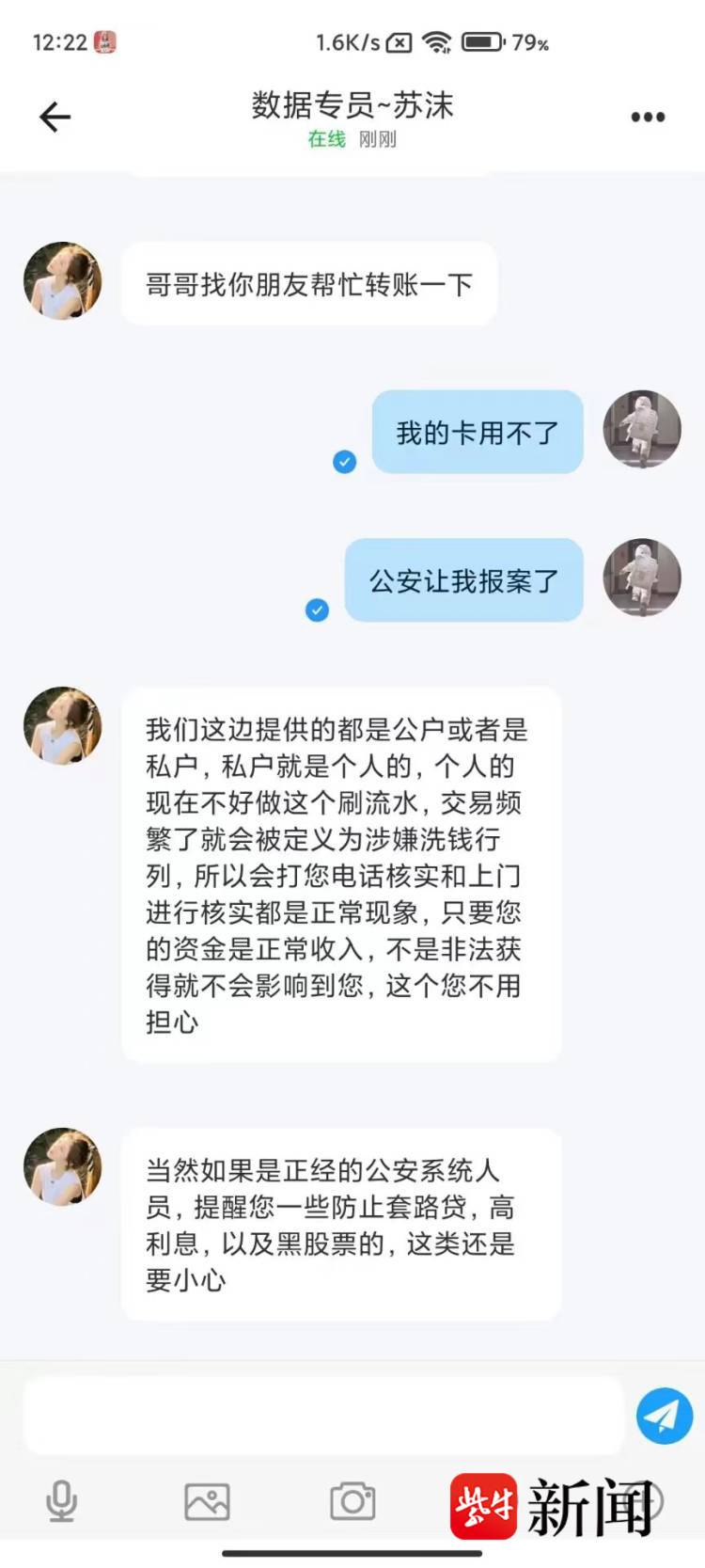Open 苏沫's avatar beside 哥哥找你朋友帮忙转账一下
This screenshot has height=1568, width=705.
(63, 281)
